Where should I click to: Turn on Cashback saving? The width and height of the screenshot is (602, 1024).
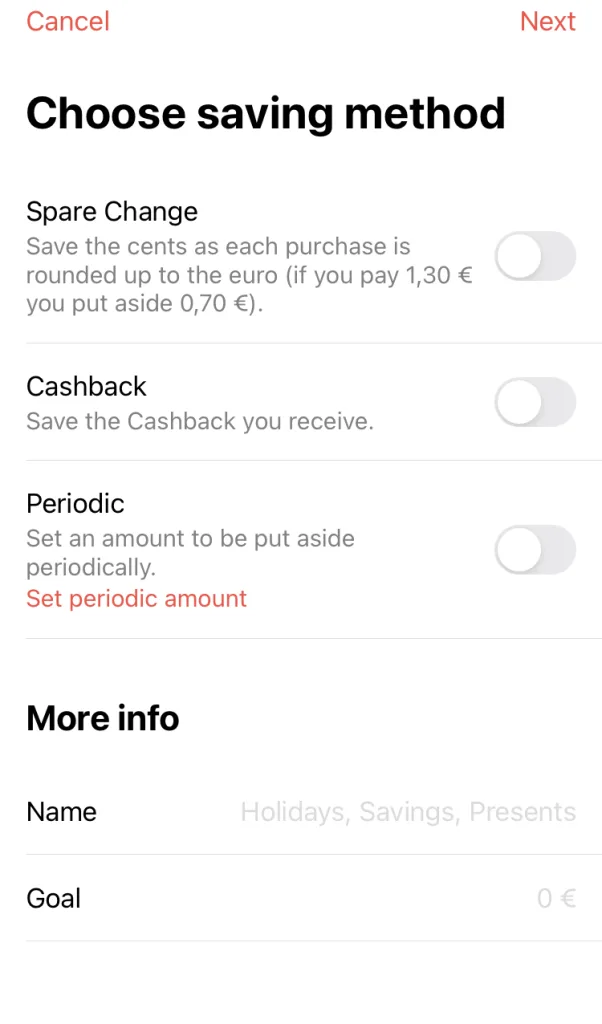click(535, 403)
